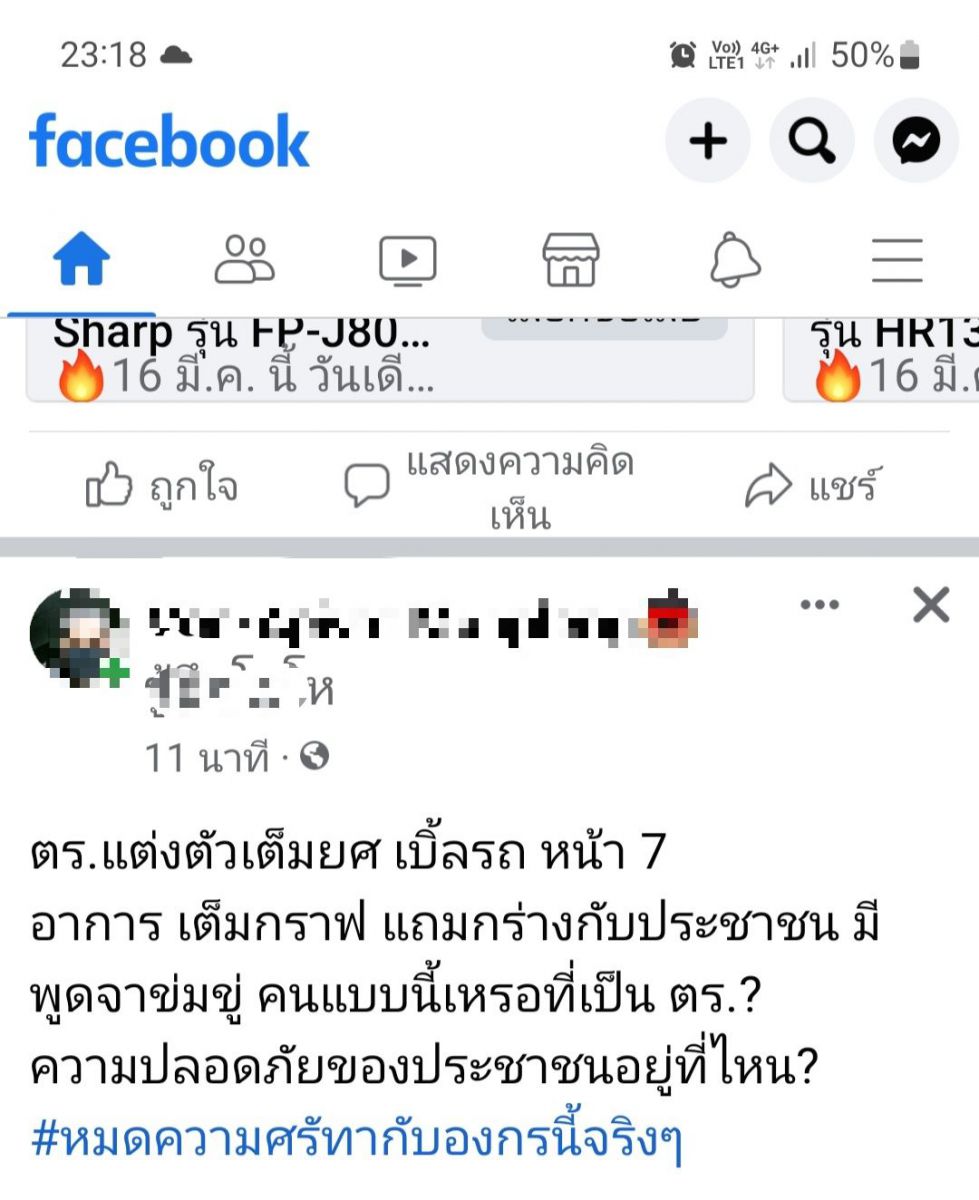
Task: Open the post's three-dot options menu
Action: pyautogui.click(x=820, y=604)
